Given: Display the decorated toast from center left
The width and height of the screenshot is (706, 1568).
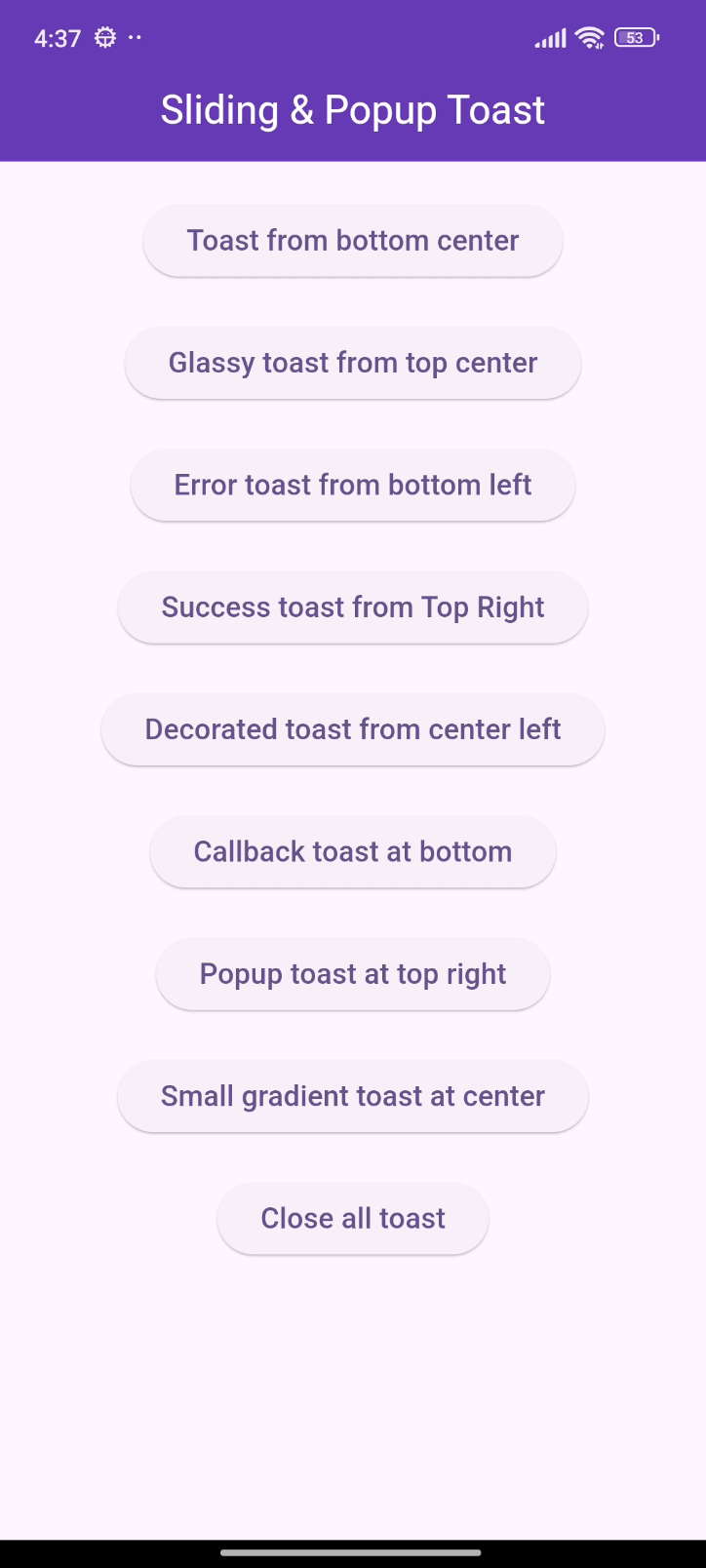Looking at the screenshot, I should [353, 729].
